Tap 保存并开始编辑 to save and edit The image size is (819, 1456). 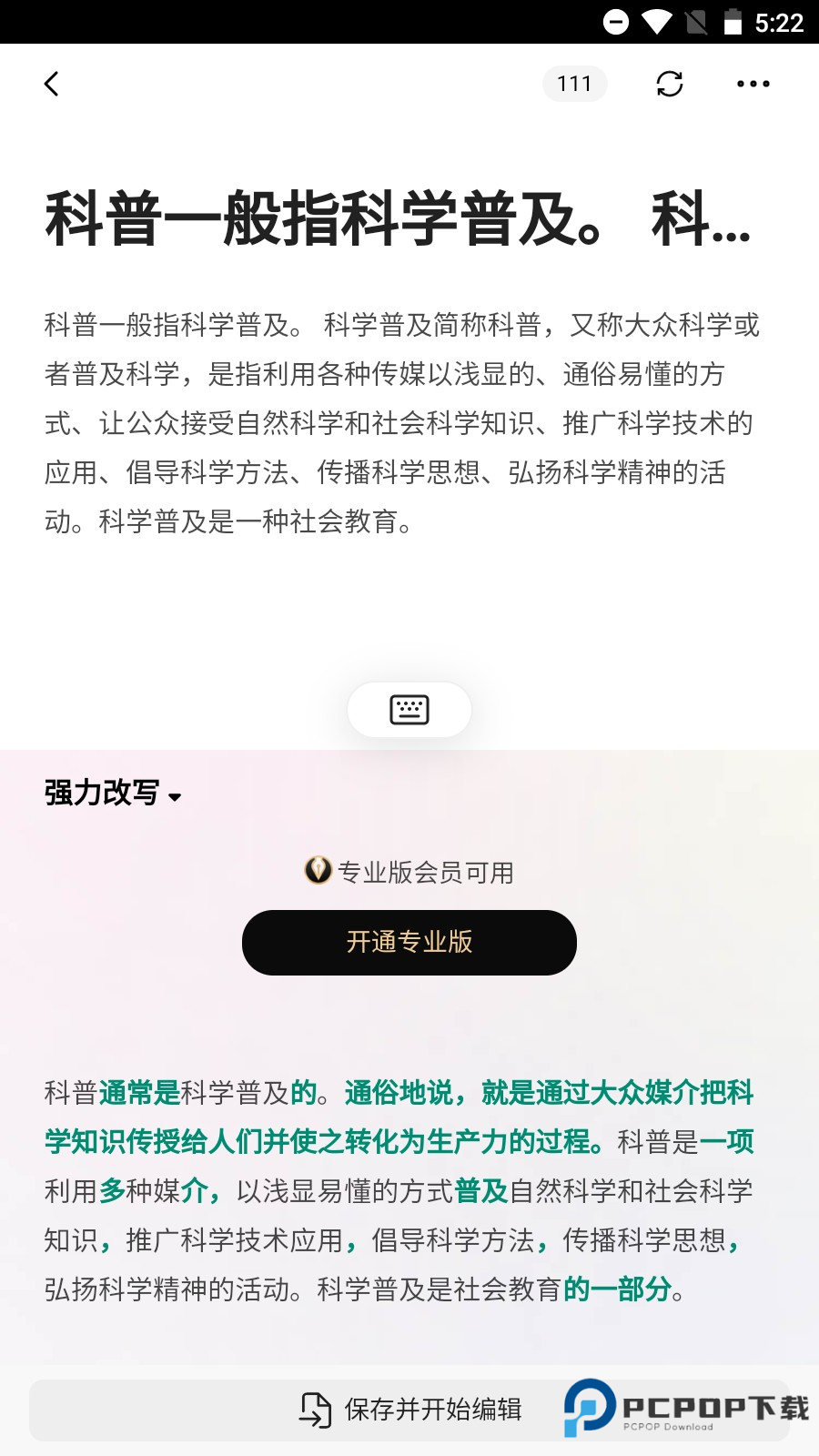(409, 1410)
